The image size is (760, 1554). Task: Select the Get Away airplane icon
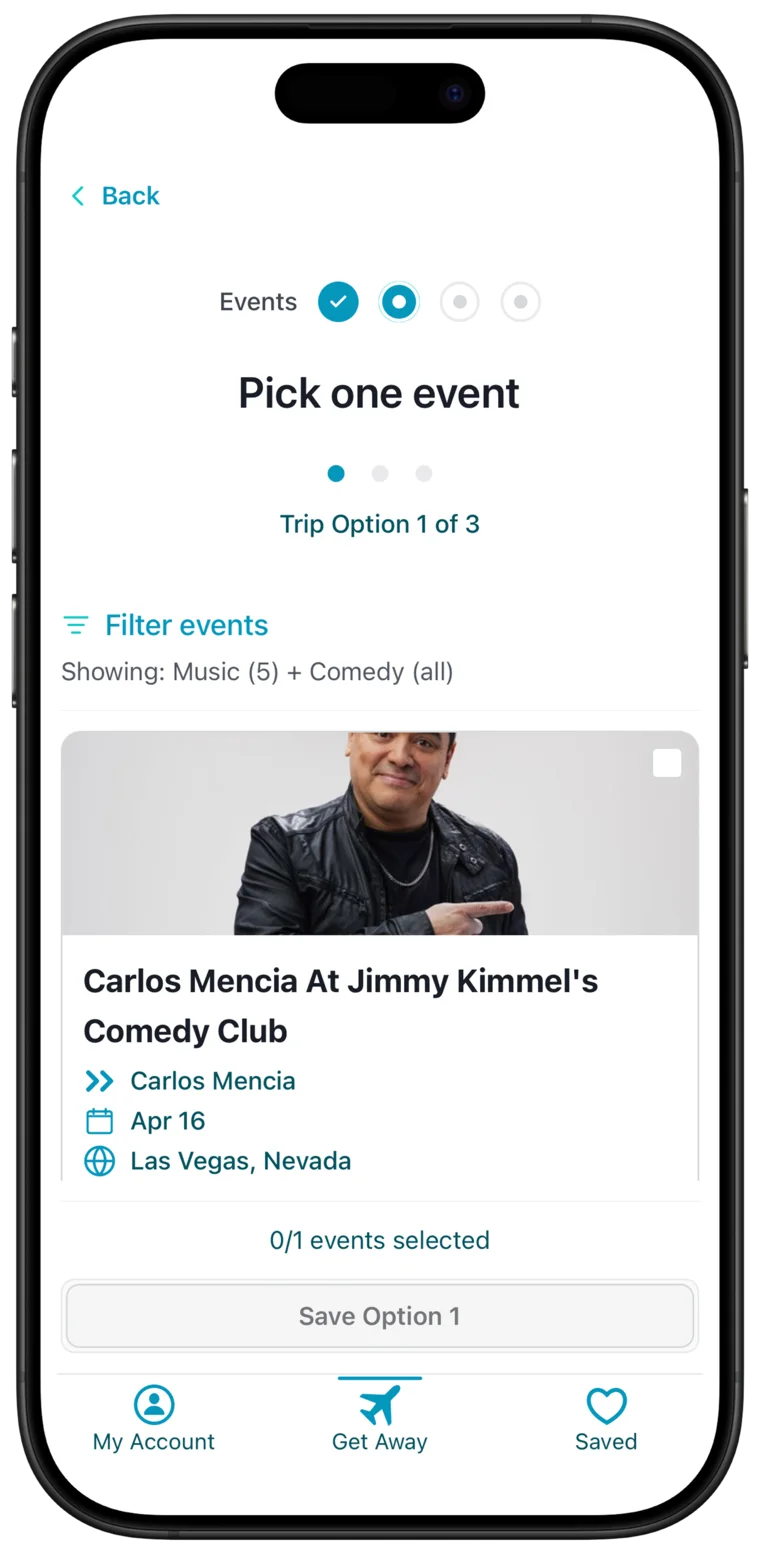tap(379, 1405)
